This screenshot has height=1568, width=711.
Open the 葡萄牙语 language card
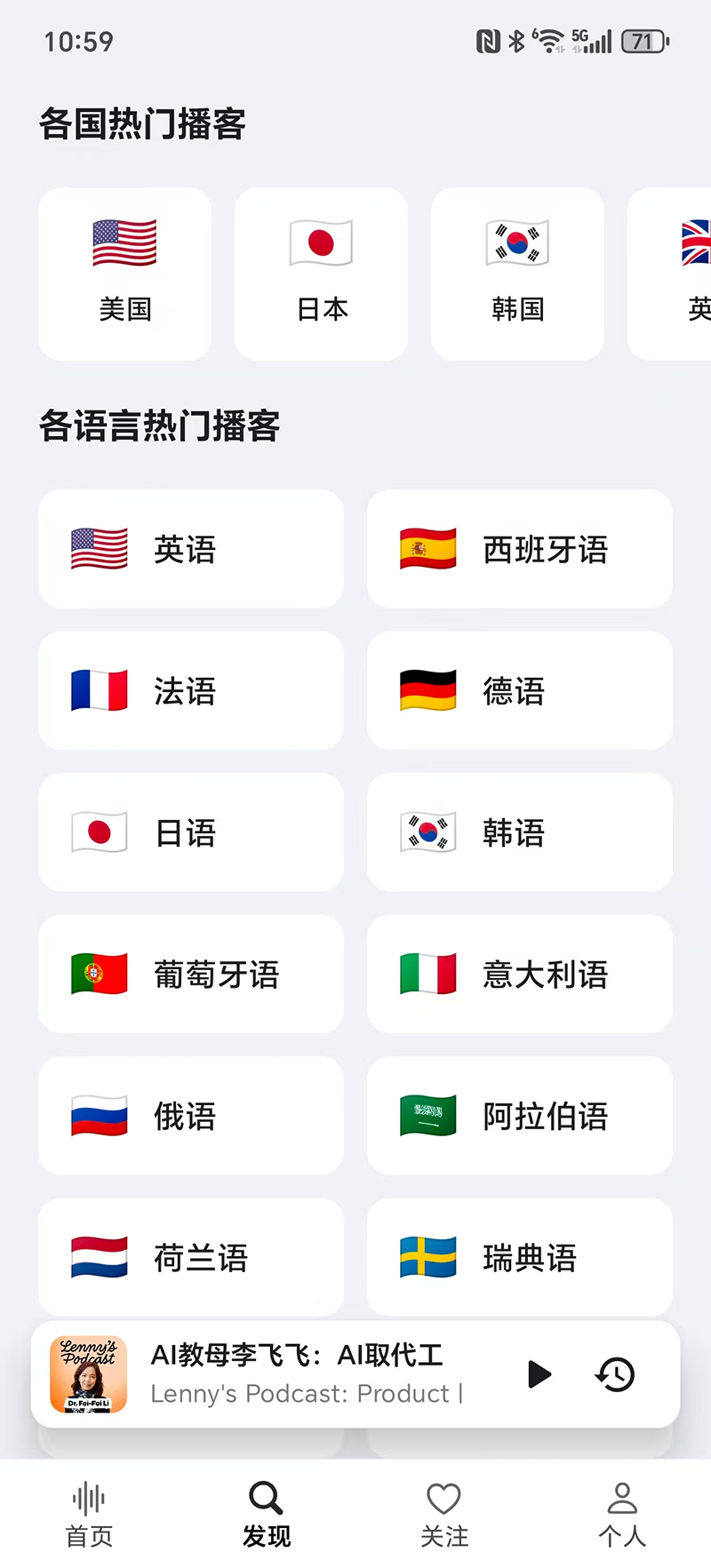point(190,974)
